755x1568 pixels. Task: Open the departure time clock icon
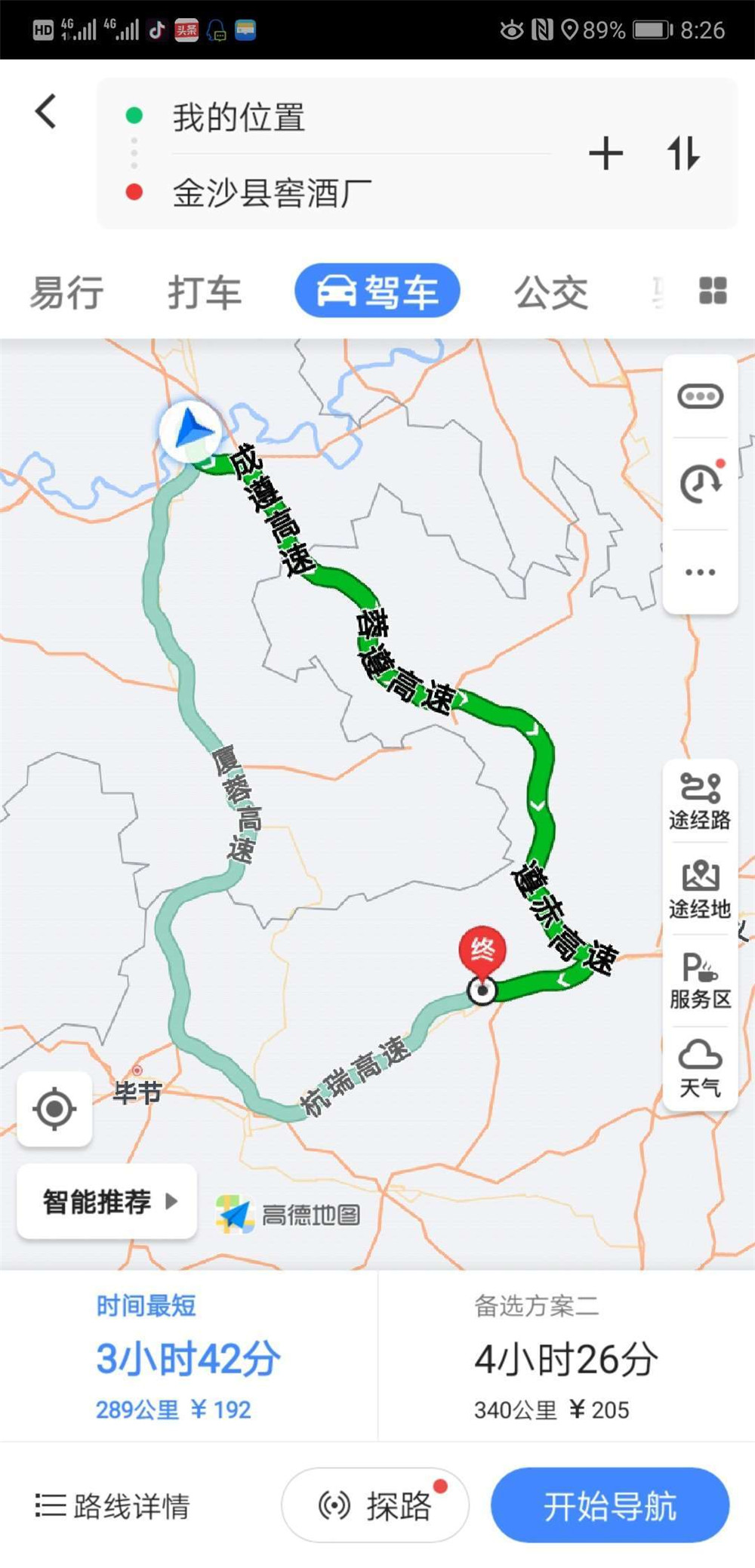tap(701, 483)
